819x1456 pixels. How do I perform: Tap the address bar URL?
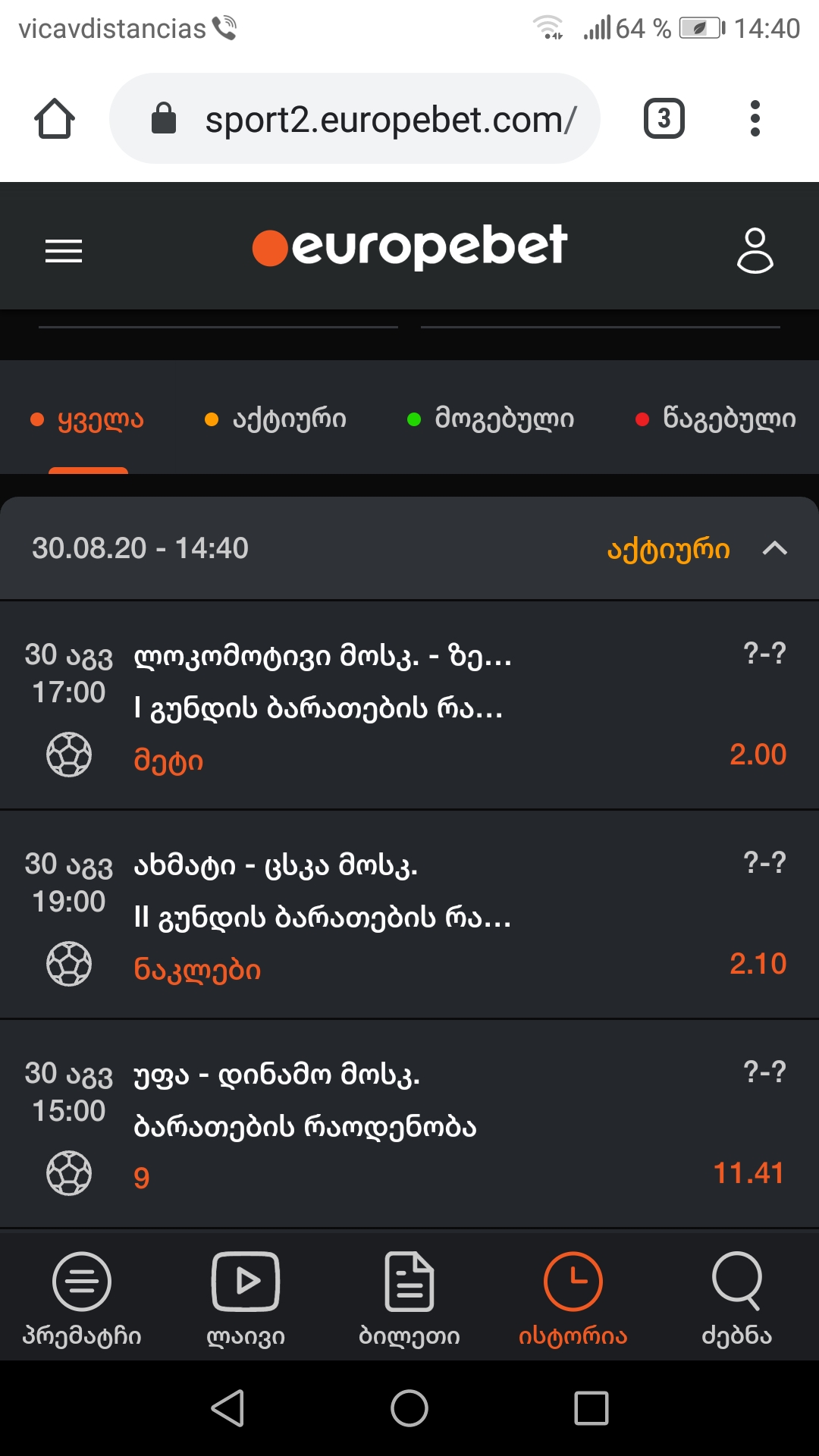coord(390,120)
